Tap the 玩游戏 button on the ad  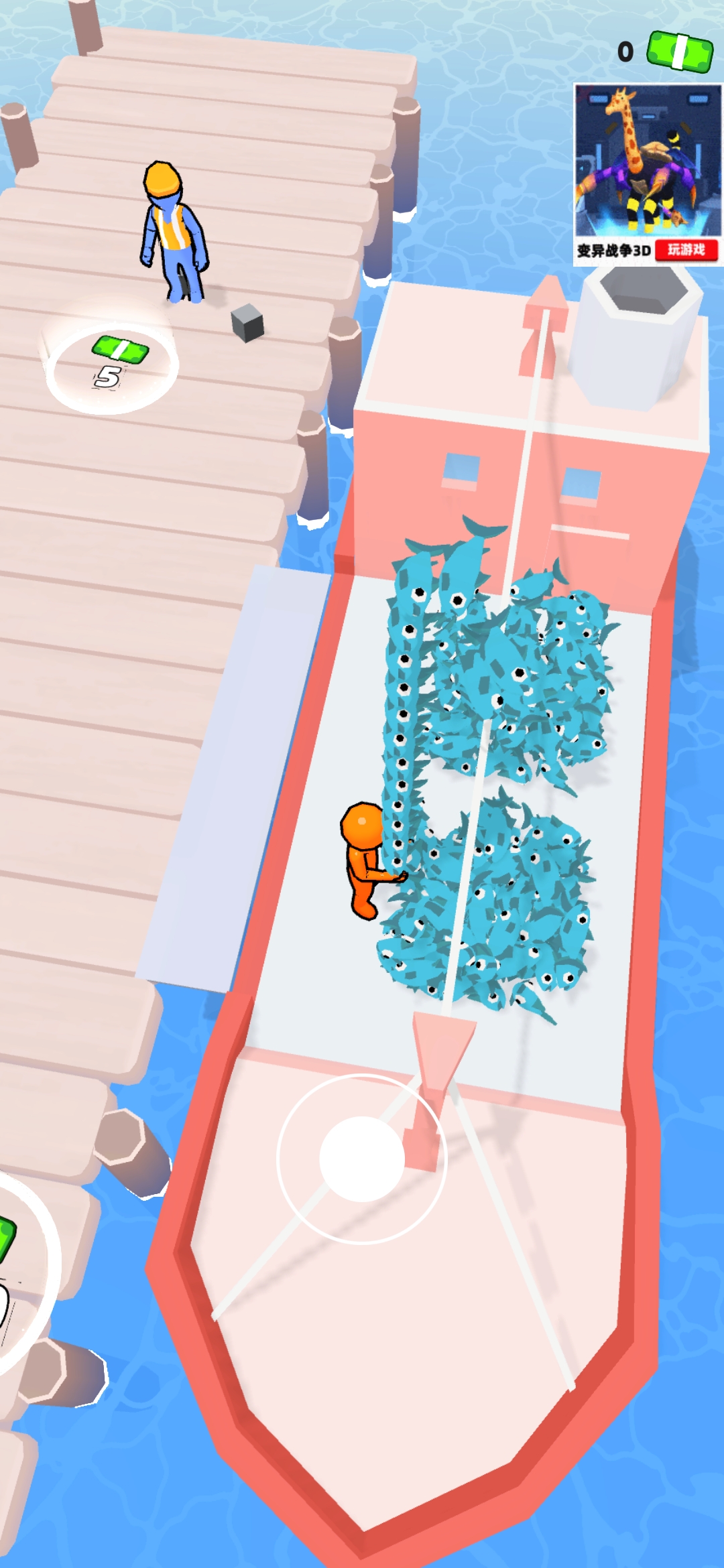(686, 250)
